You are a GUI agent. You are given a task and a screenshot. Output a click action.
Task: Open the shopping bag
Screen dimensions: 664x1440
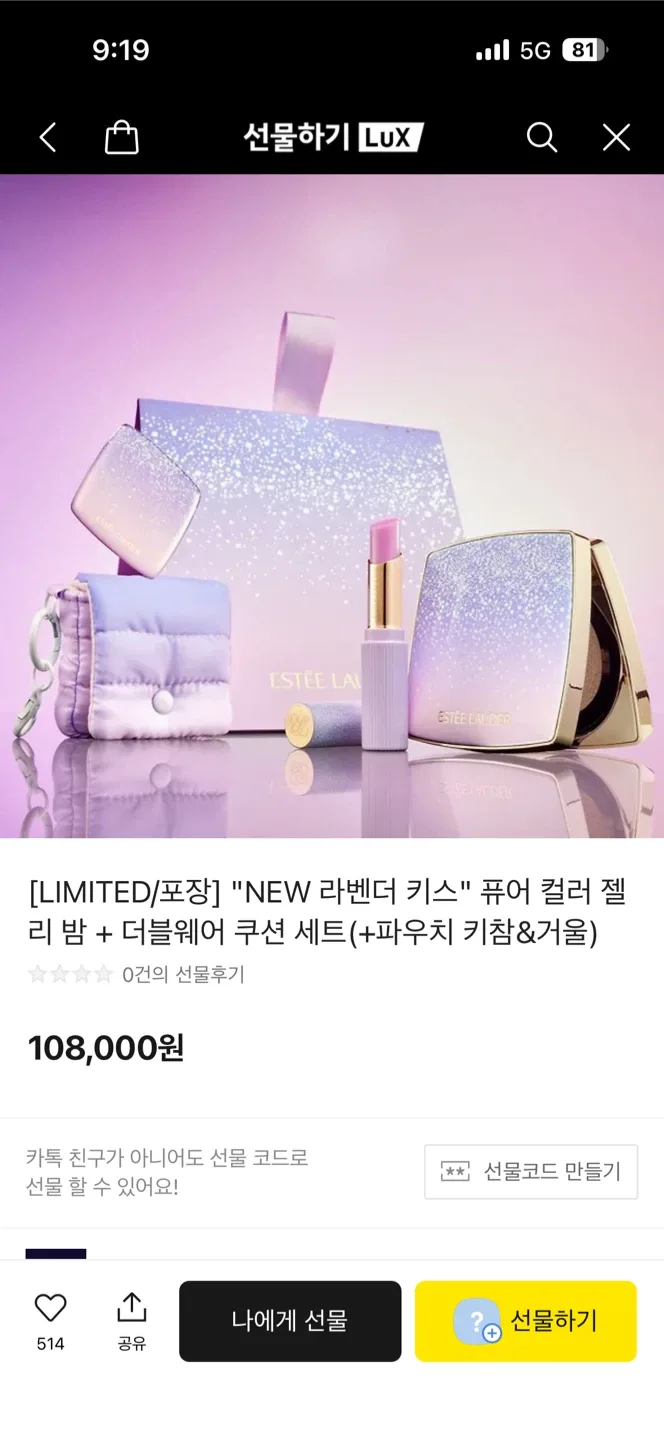point(121,137)
